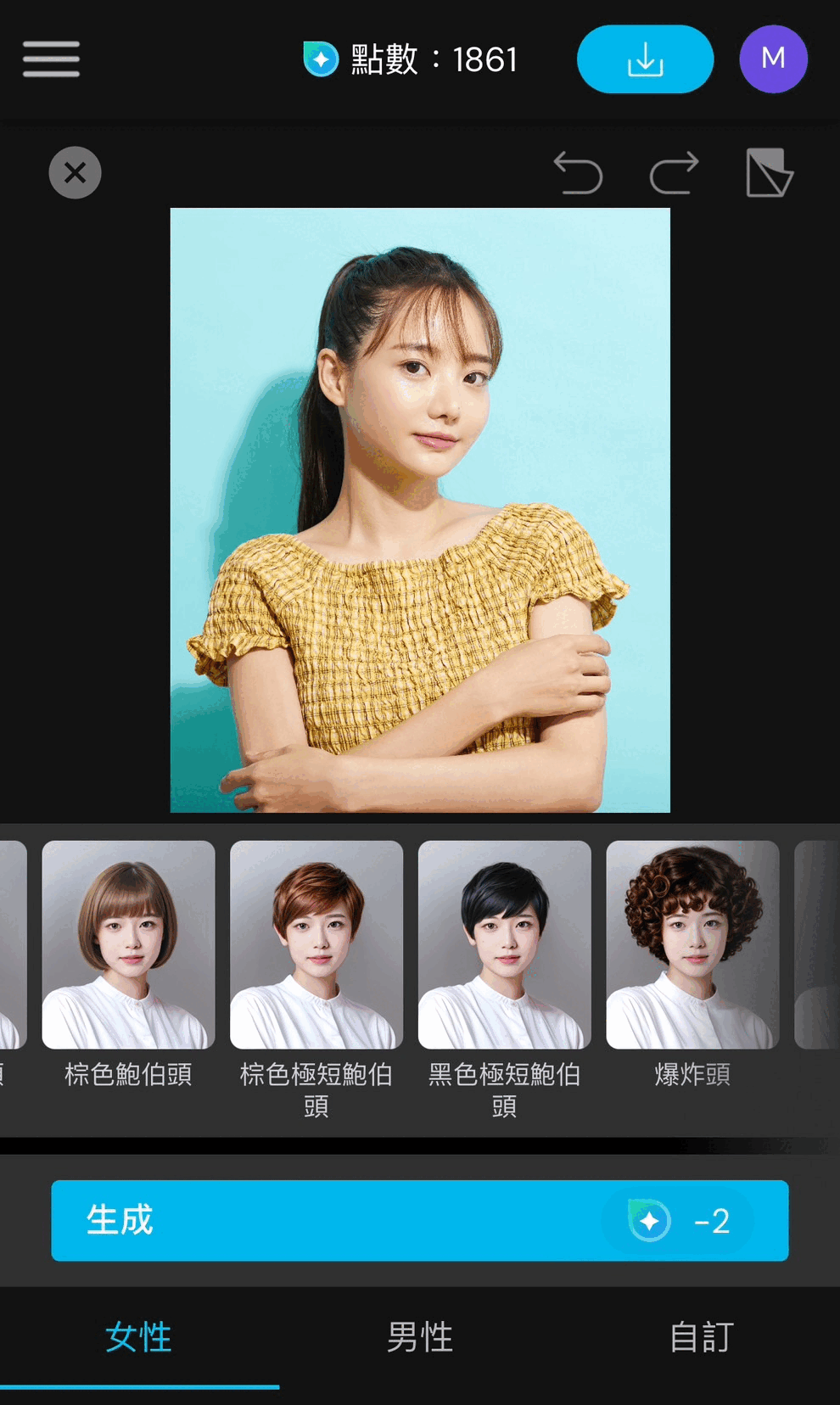Tap the before/after compare icon
840x1405 pixels.
point(769,173)
